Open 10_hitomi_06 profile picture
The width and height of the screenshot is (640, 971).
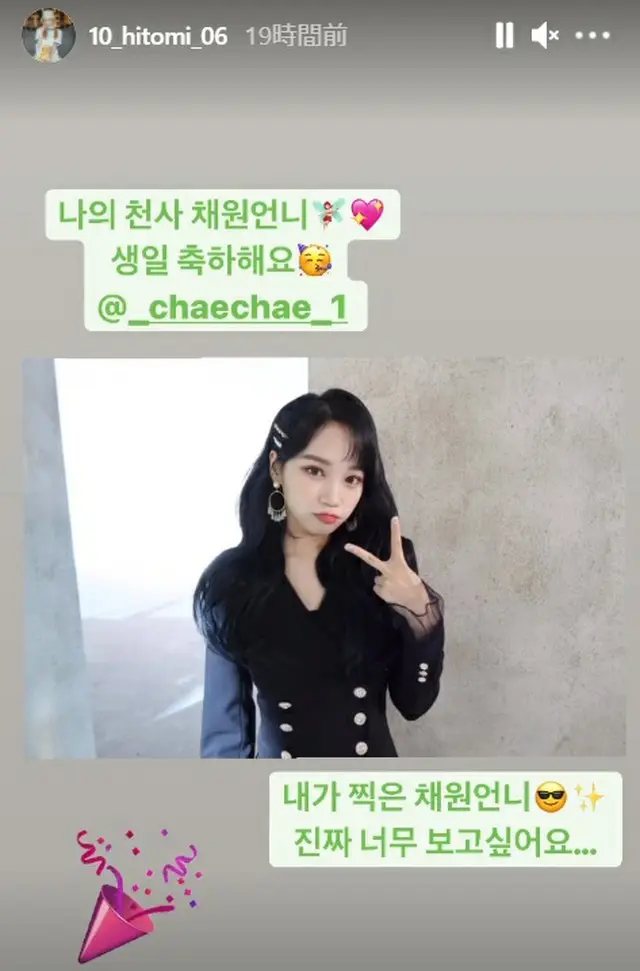[x=47, y=35]
